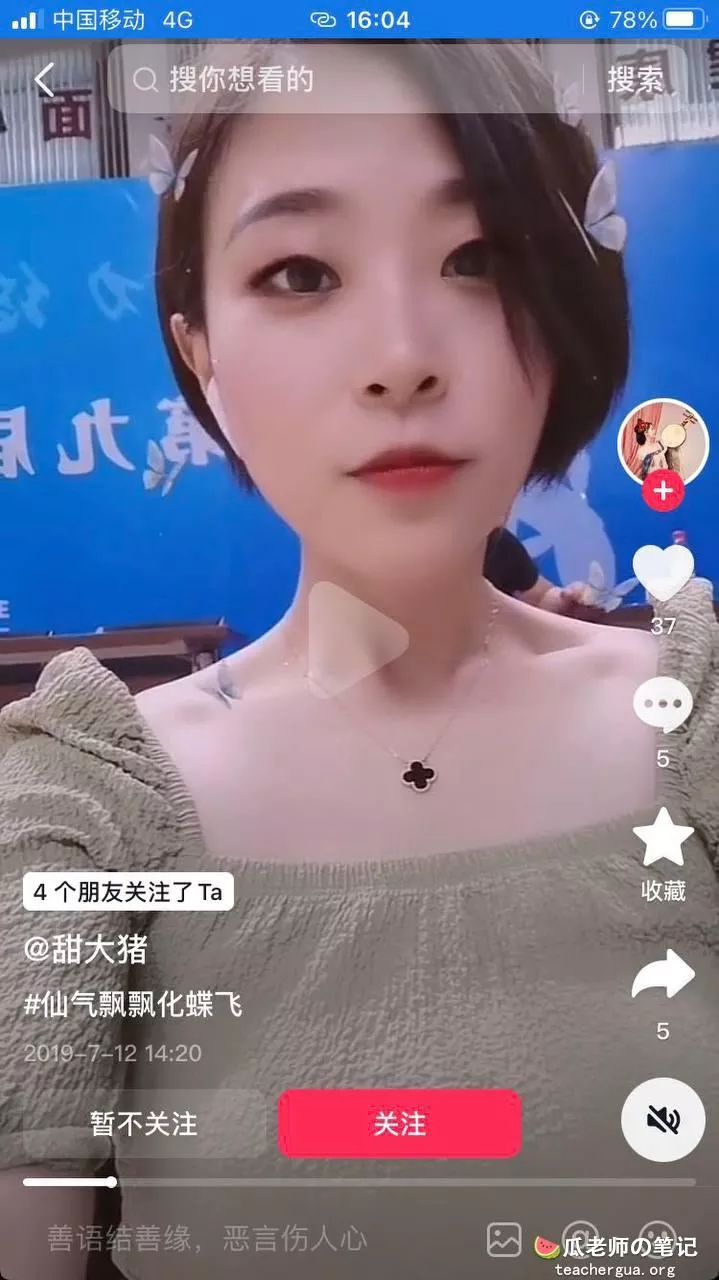Seek using the video progress bar
This screenshot has height=1280, width=719.
pos(359,1182)
